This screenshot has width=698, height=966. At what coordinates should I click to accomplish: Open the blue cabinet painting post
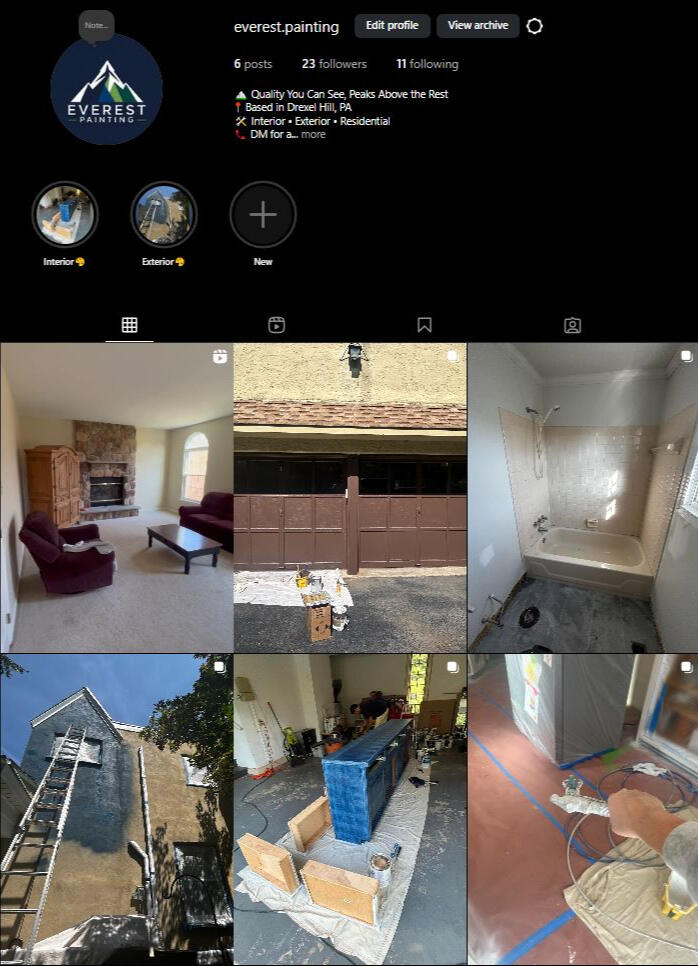[350, 810]
